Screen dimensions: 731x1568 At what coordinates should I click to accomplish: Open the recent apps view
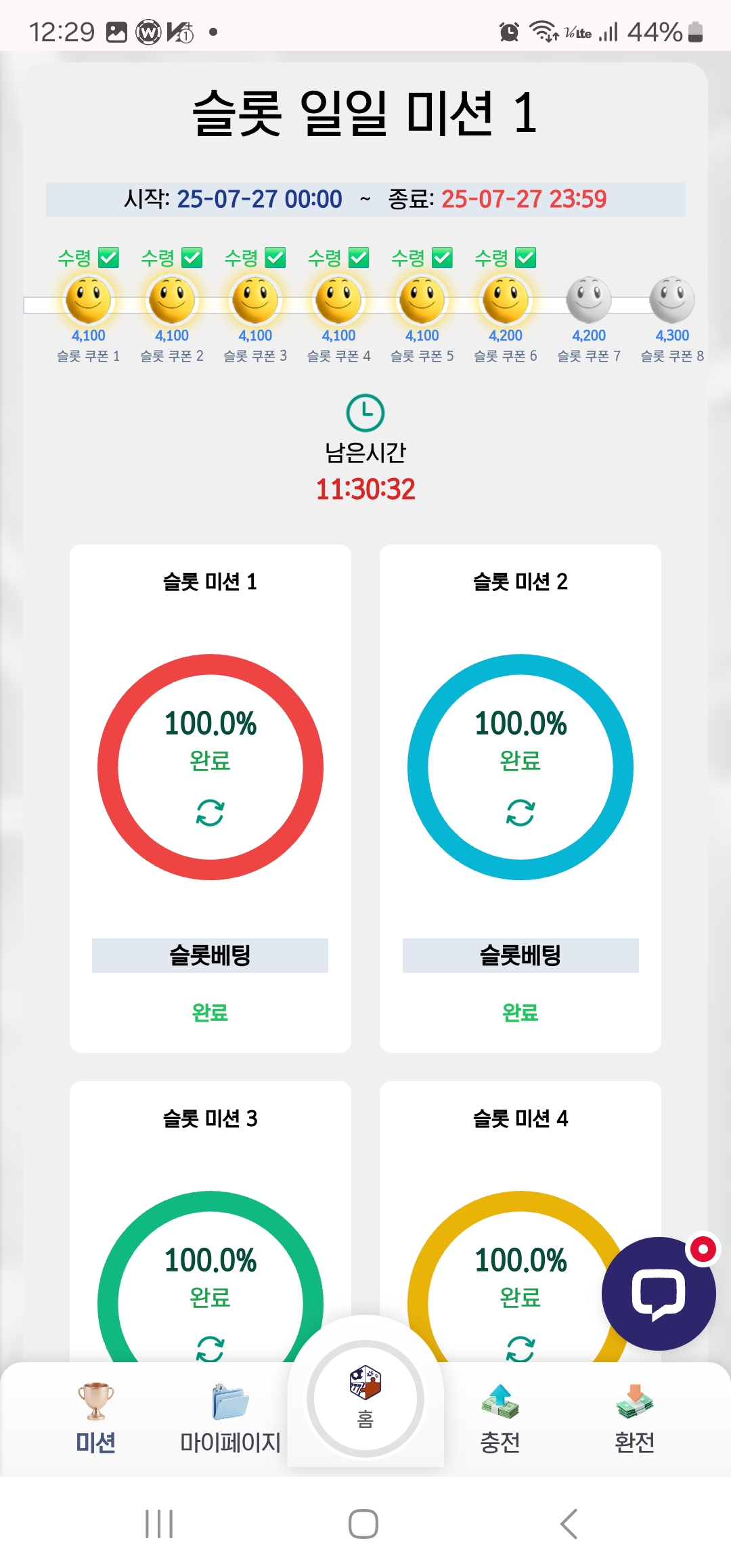(x=159, y=1524)
